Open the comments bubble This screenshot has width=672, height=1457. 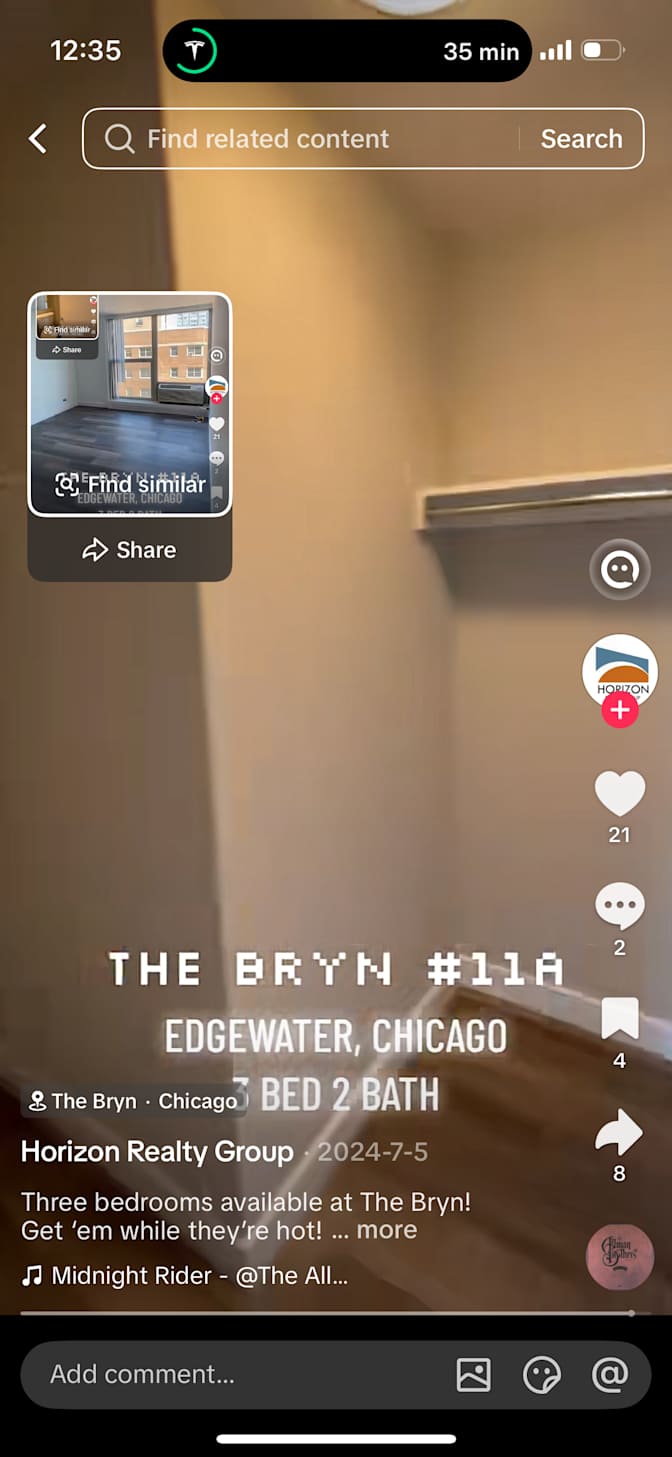620,906
